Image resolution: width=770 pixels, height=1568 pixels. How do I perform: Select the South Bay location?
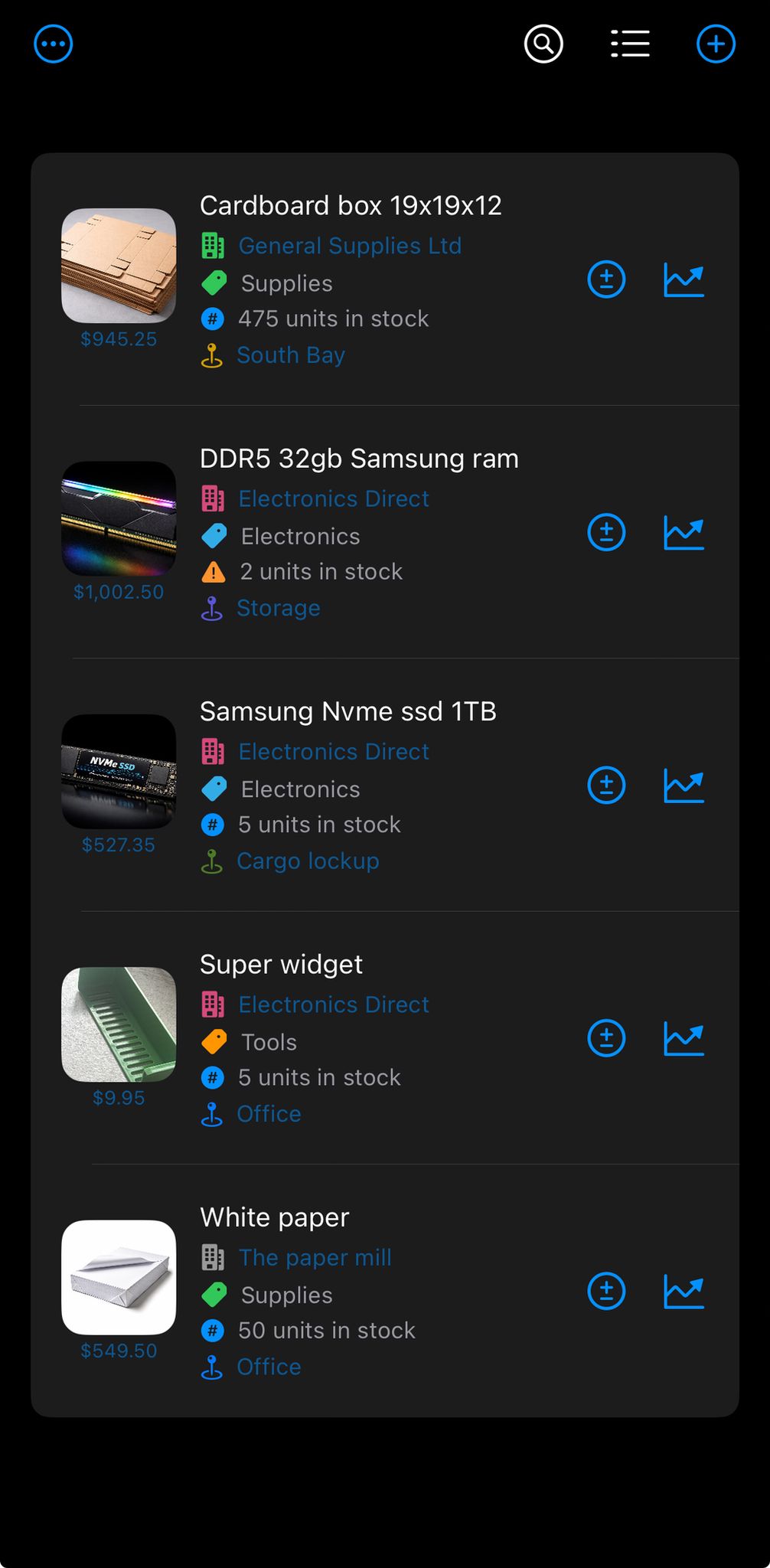[x=291, y=354]
